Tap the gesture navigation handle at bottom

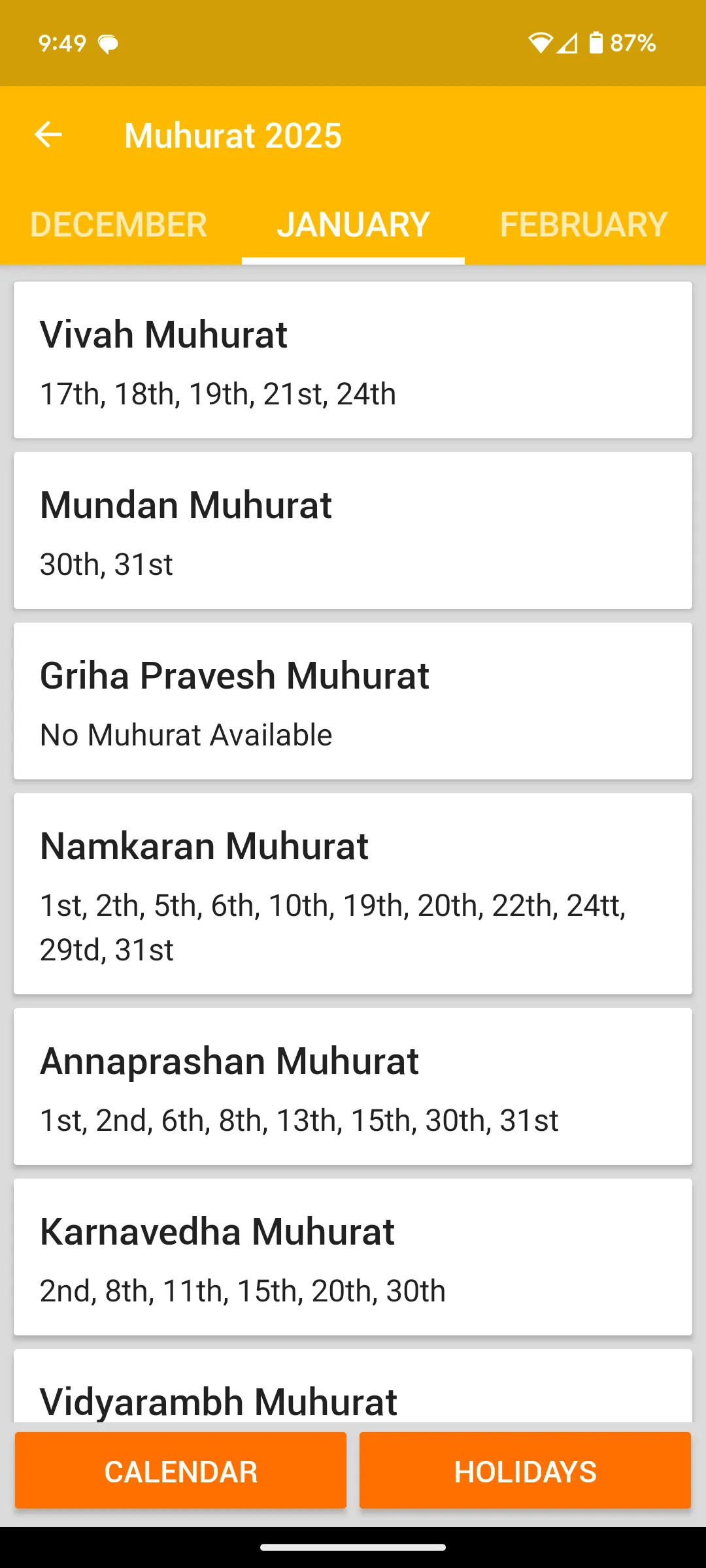(353, 1547)
